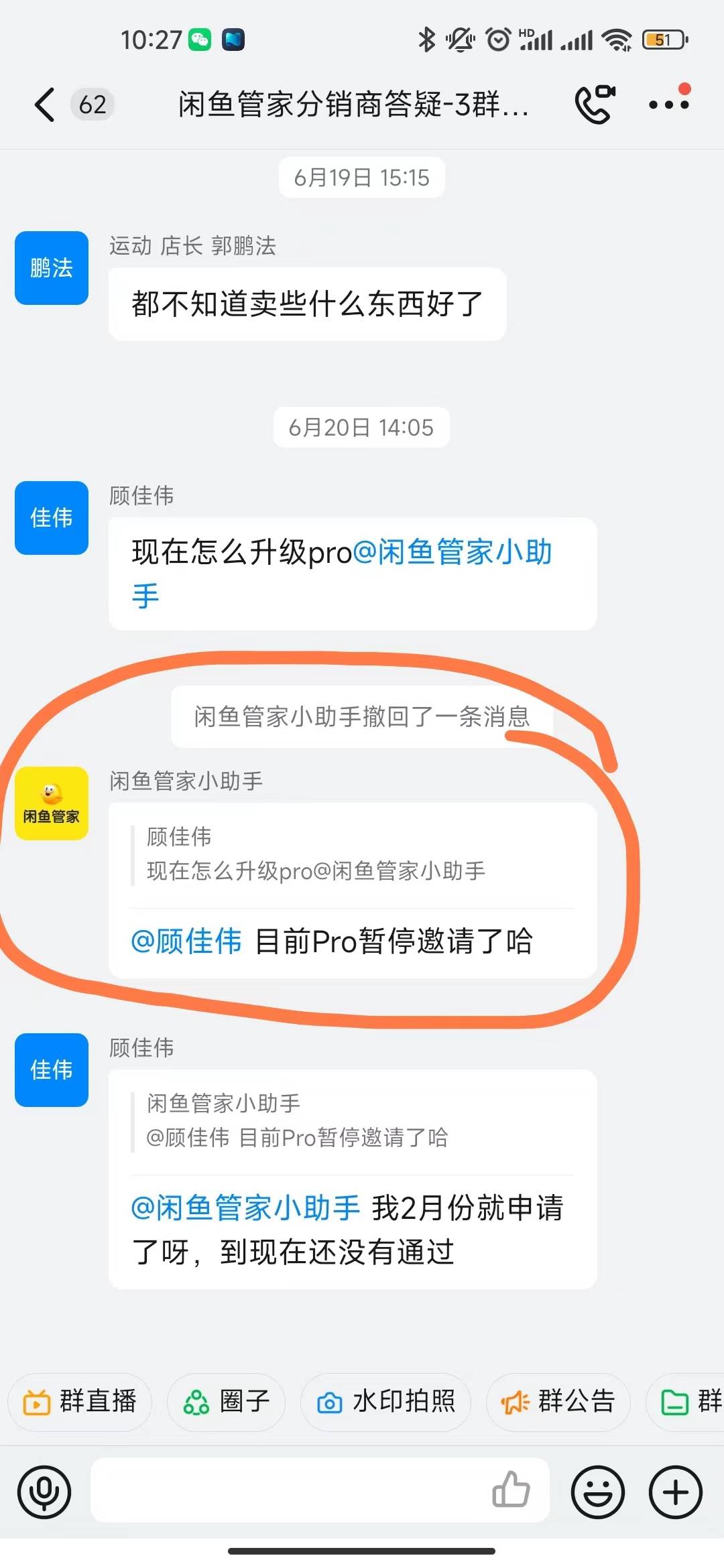Tap 闲鱼管家小助手 yellow avatar
Image resolution: width=724 pixels, height=1568 pixels.
tap(51, 803)
